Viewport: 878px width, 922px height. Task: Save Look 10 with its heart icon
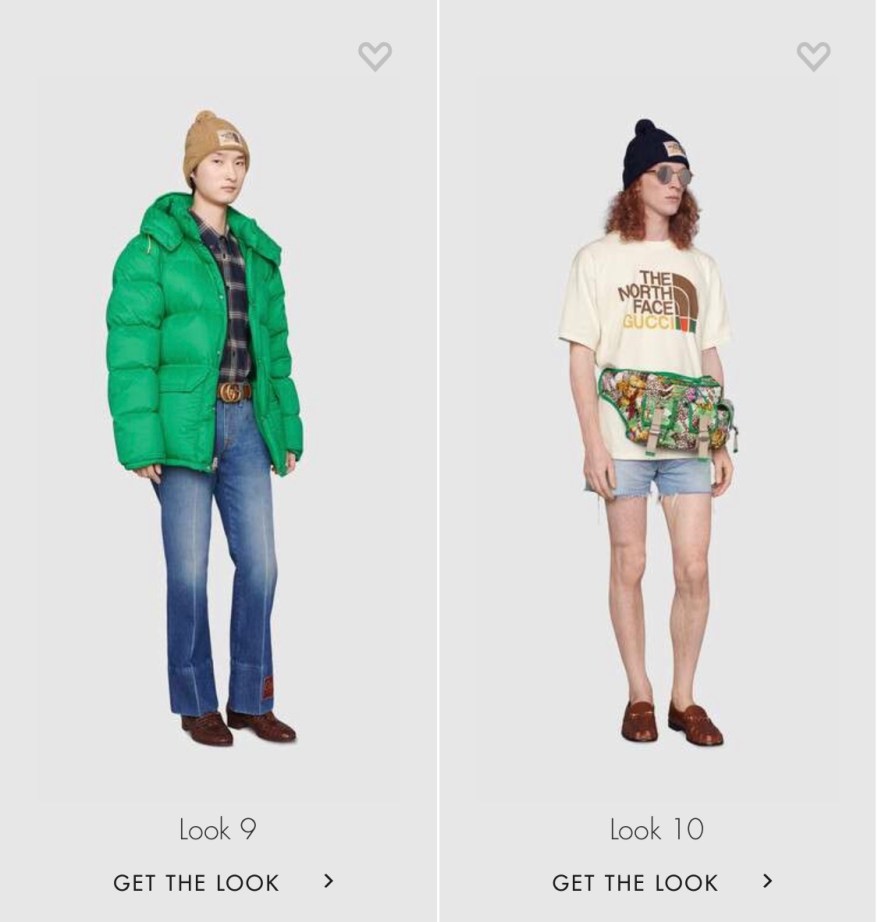point(813,57)
